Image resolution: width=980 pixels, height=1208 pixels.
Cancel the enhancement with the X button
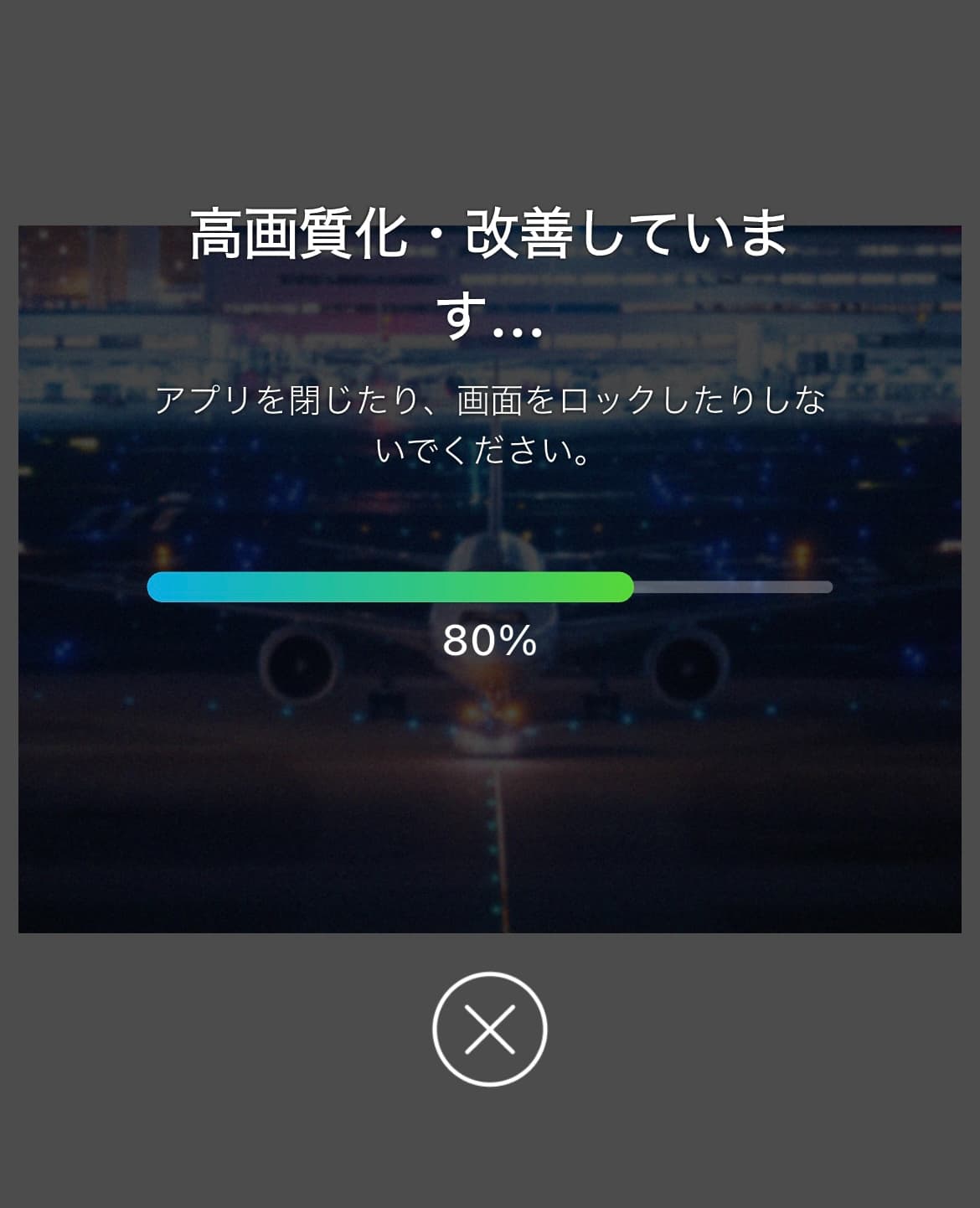489,1029
